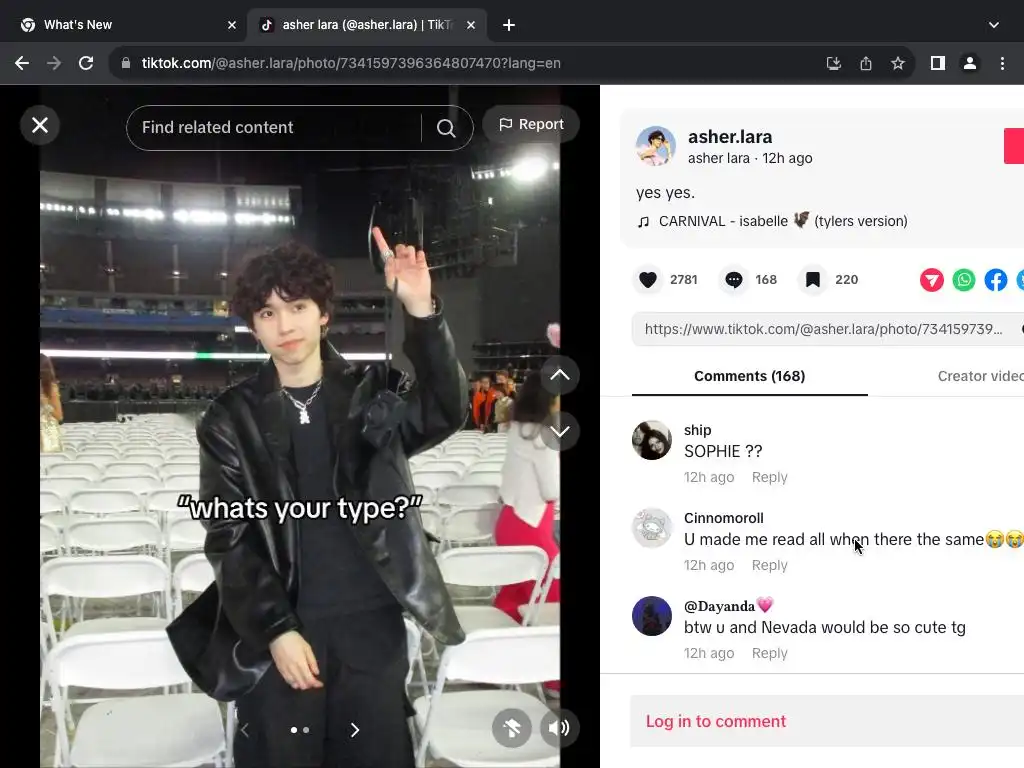Show the next photo in the slideshow
The height and width of the screenshot is (768, 1024).
(354, 730)
